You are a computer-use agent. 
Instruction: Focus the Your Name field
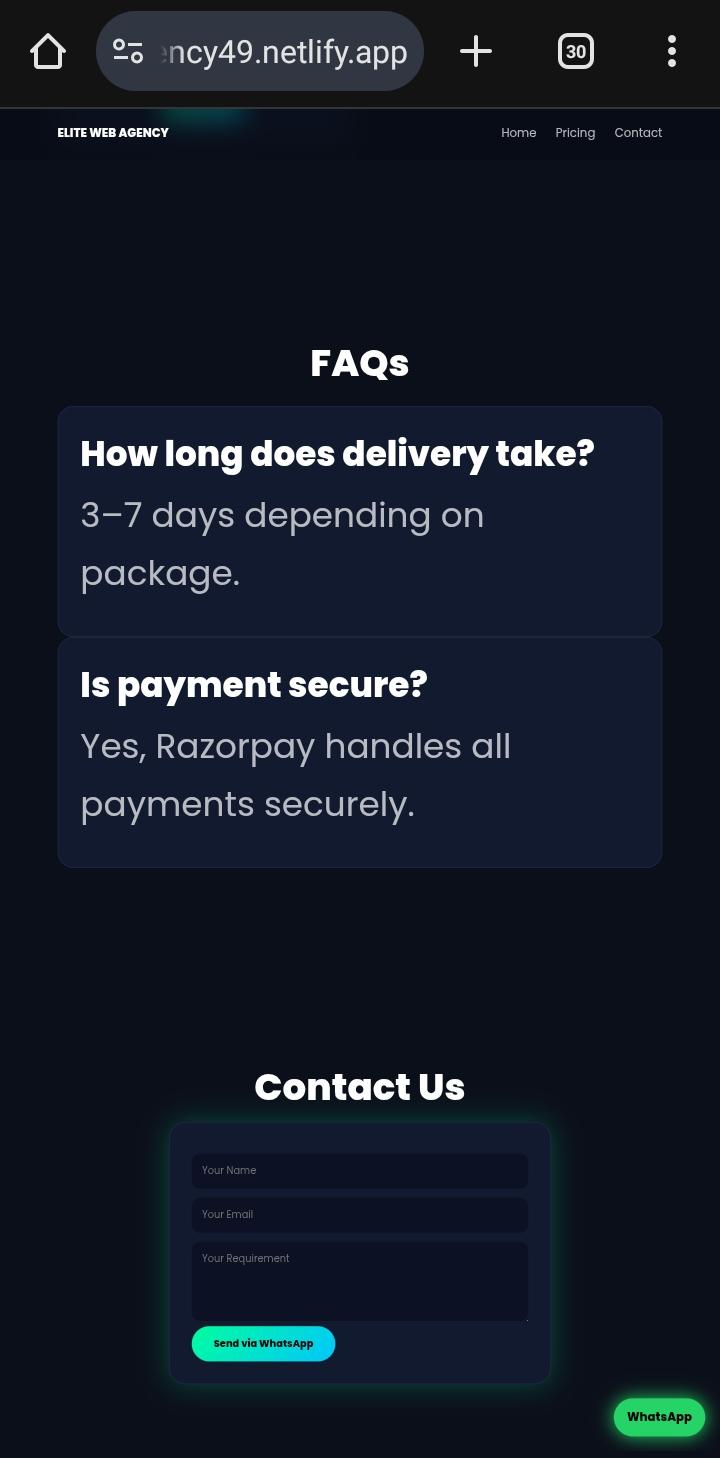(x=360, y=1171)
